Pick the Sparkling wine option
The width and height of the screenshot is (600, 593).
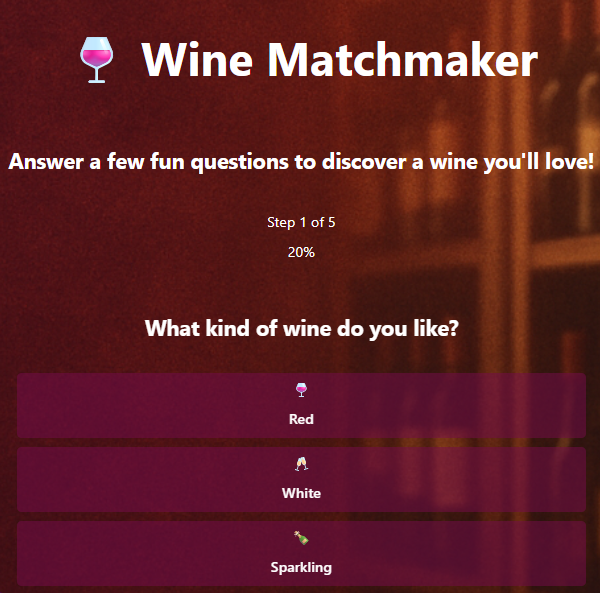301,553
